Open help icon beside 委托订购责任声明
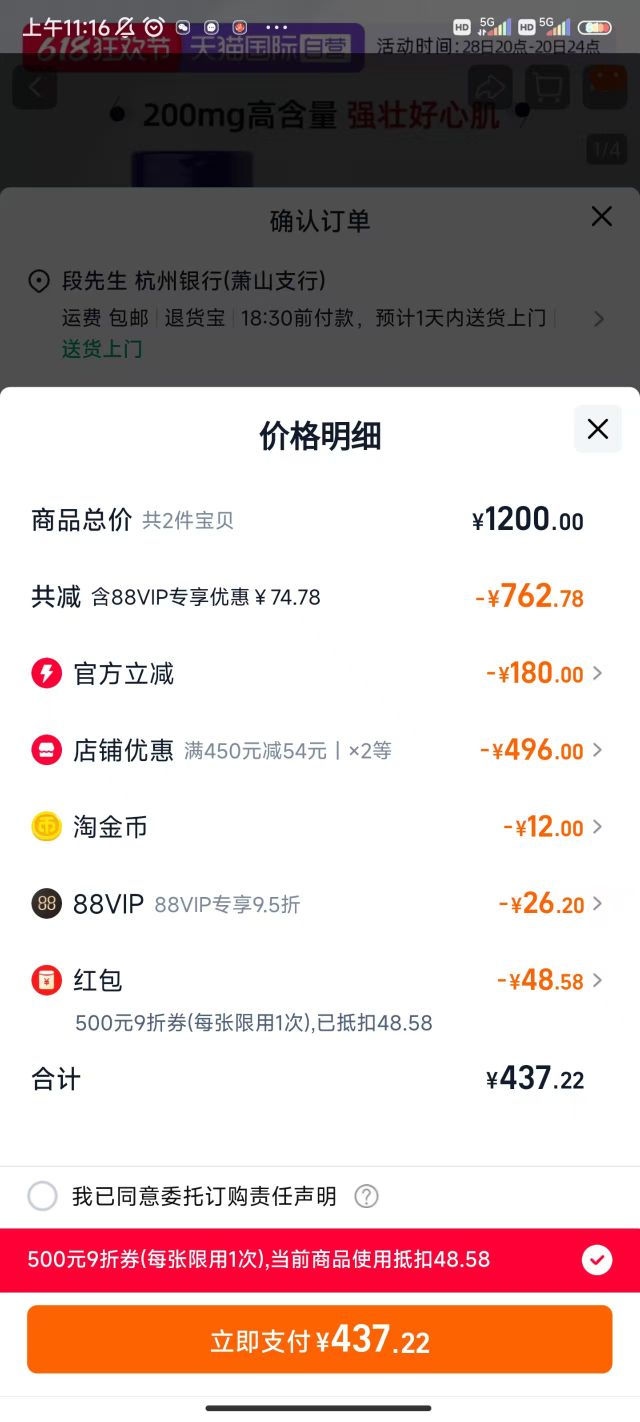Viewport: 640px width, 1422px height. click(367, 1196)
